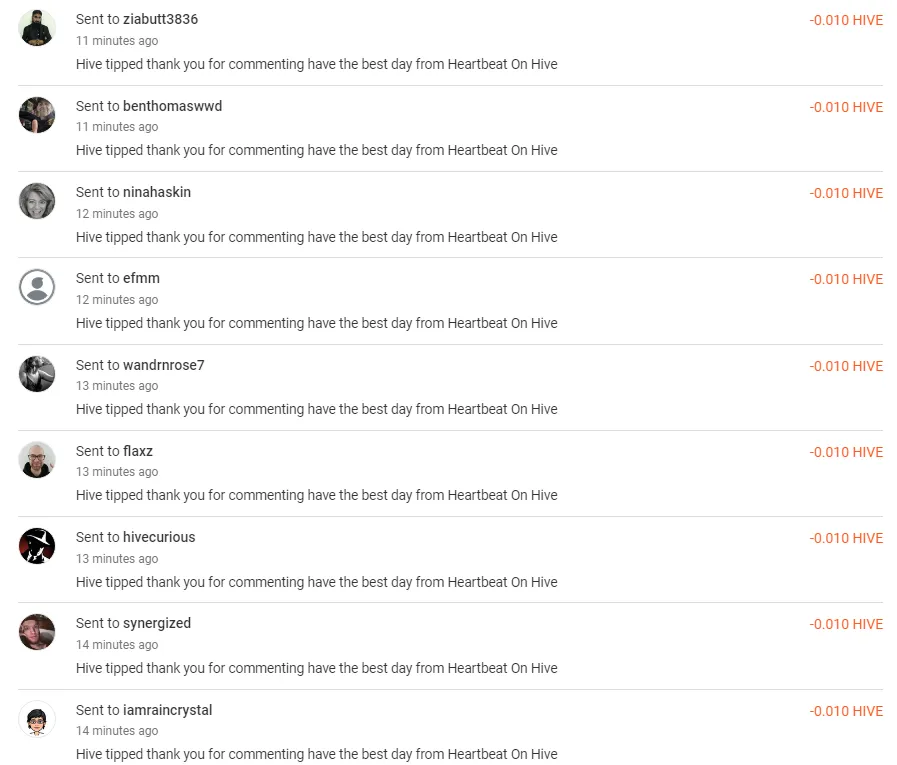View ninahaskin's profile

(156, 192)
